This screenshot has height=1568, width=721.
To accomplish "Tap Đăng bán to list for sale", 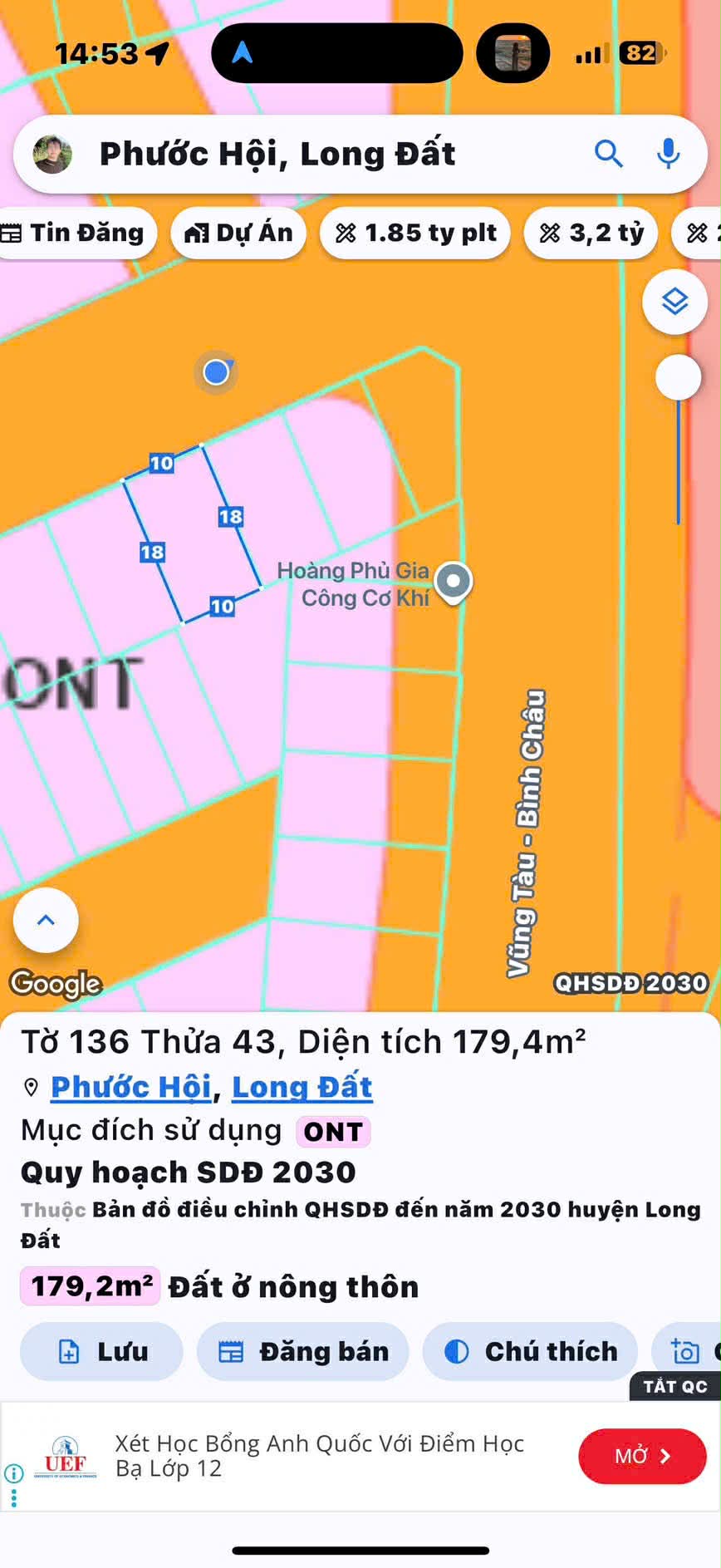I will (303, 1351).
